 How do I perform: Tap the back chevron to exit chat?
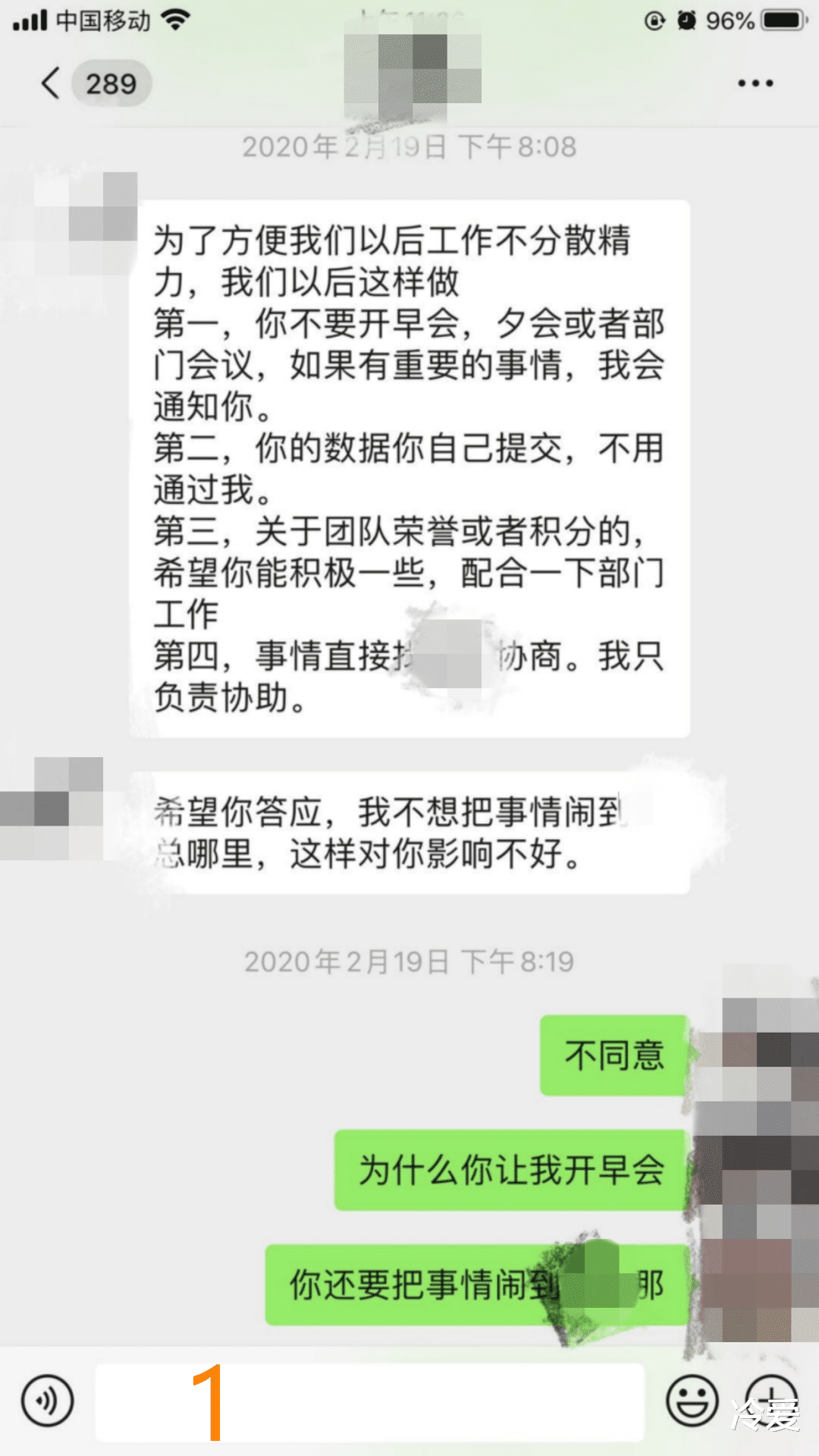[49, 83]
